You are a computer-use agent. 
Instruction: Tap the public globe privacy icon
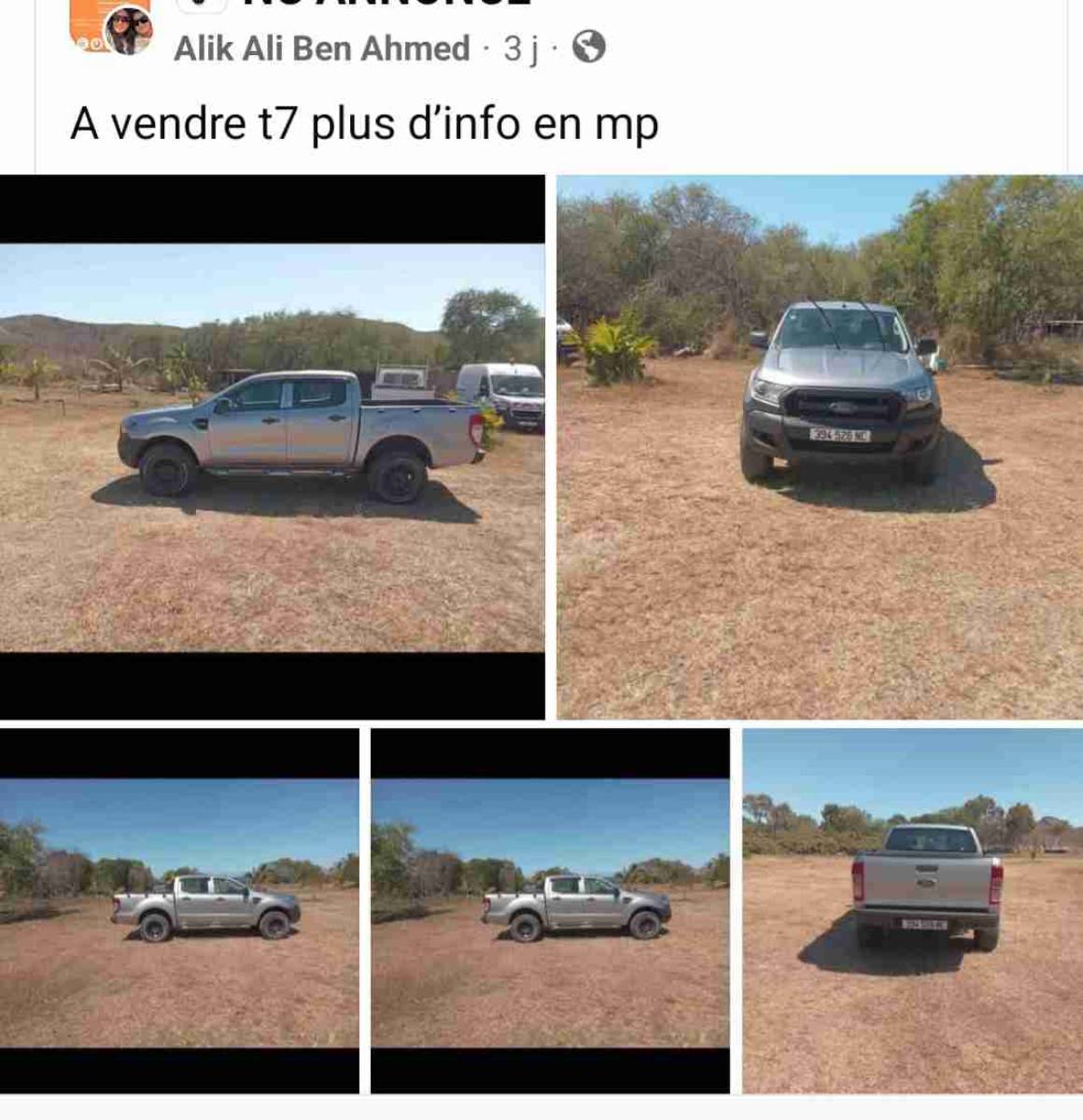(x=588, y=47)
